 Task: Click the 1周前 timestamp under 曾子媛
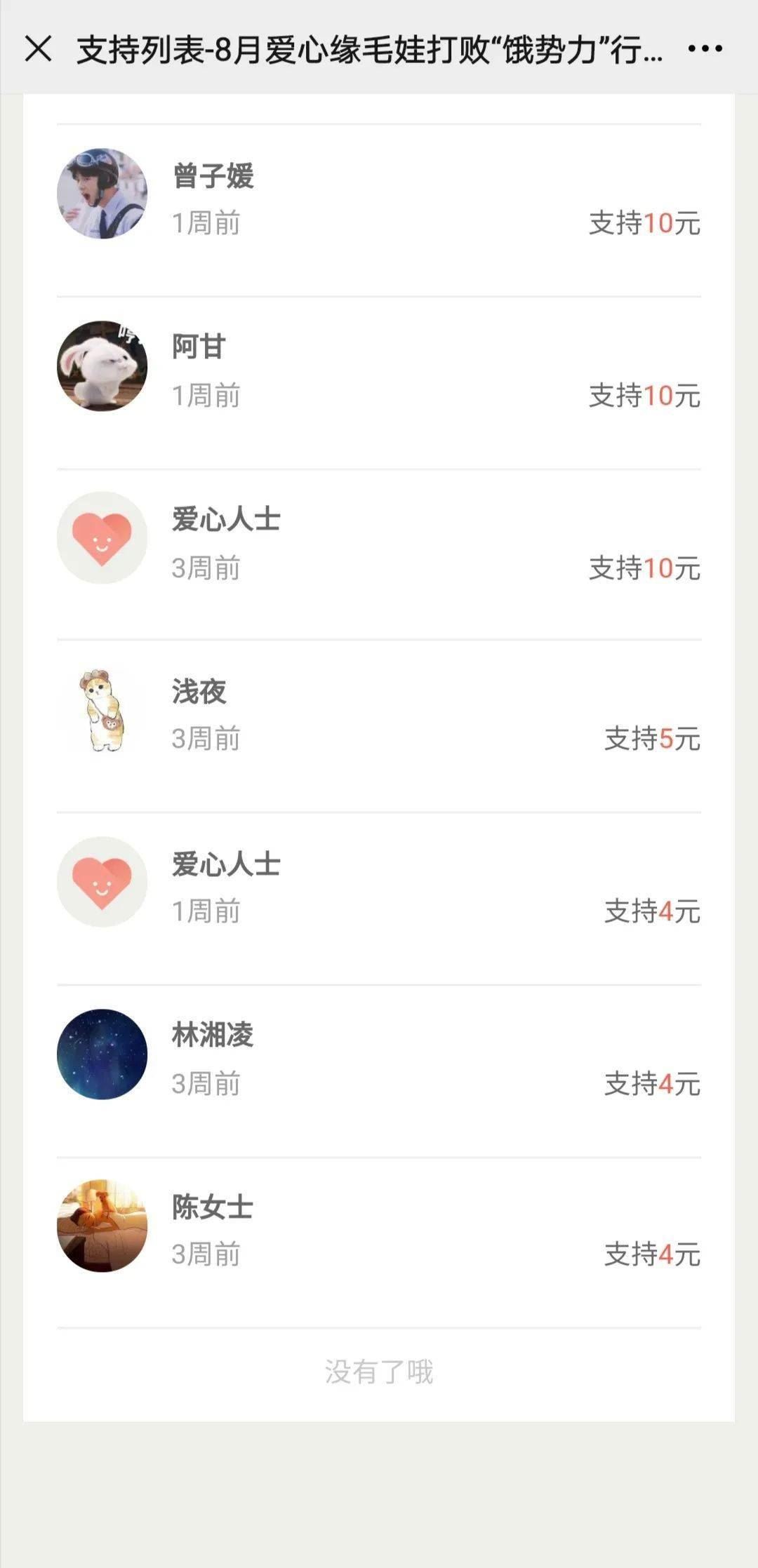click(207, 222)
